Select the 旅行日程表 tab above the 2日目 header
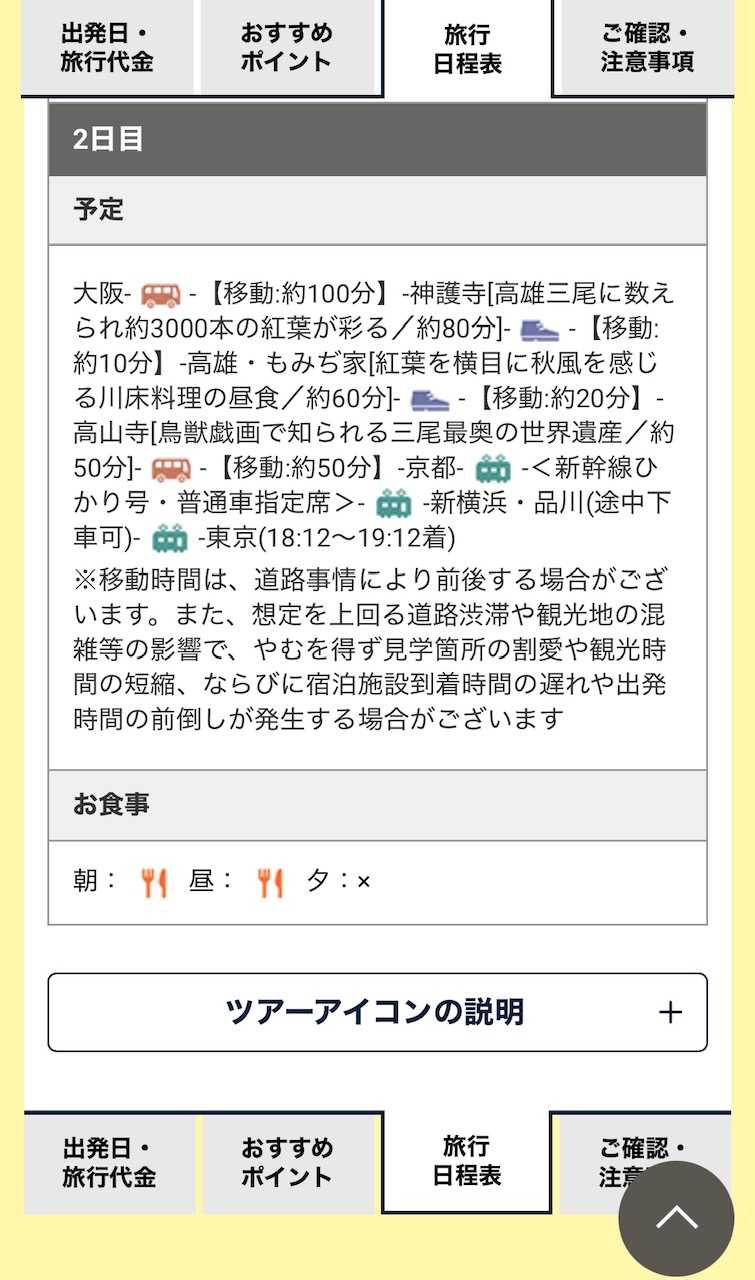The height and width of the screenshot is (1280, 755). 467,49
